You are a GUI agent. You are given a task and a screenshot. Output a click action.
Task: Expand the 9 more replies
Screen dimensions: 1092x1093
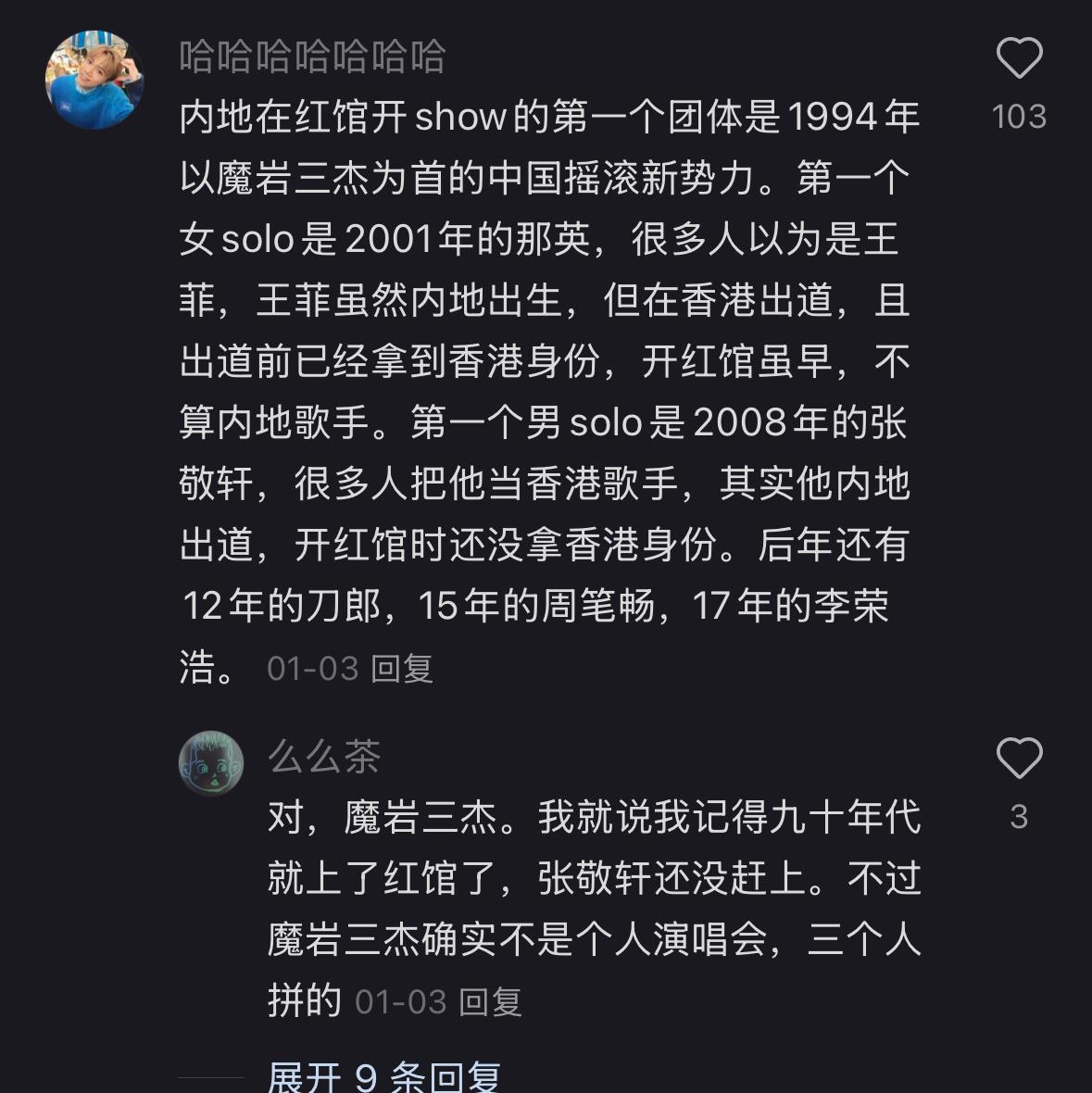pos(383,1077)
